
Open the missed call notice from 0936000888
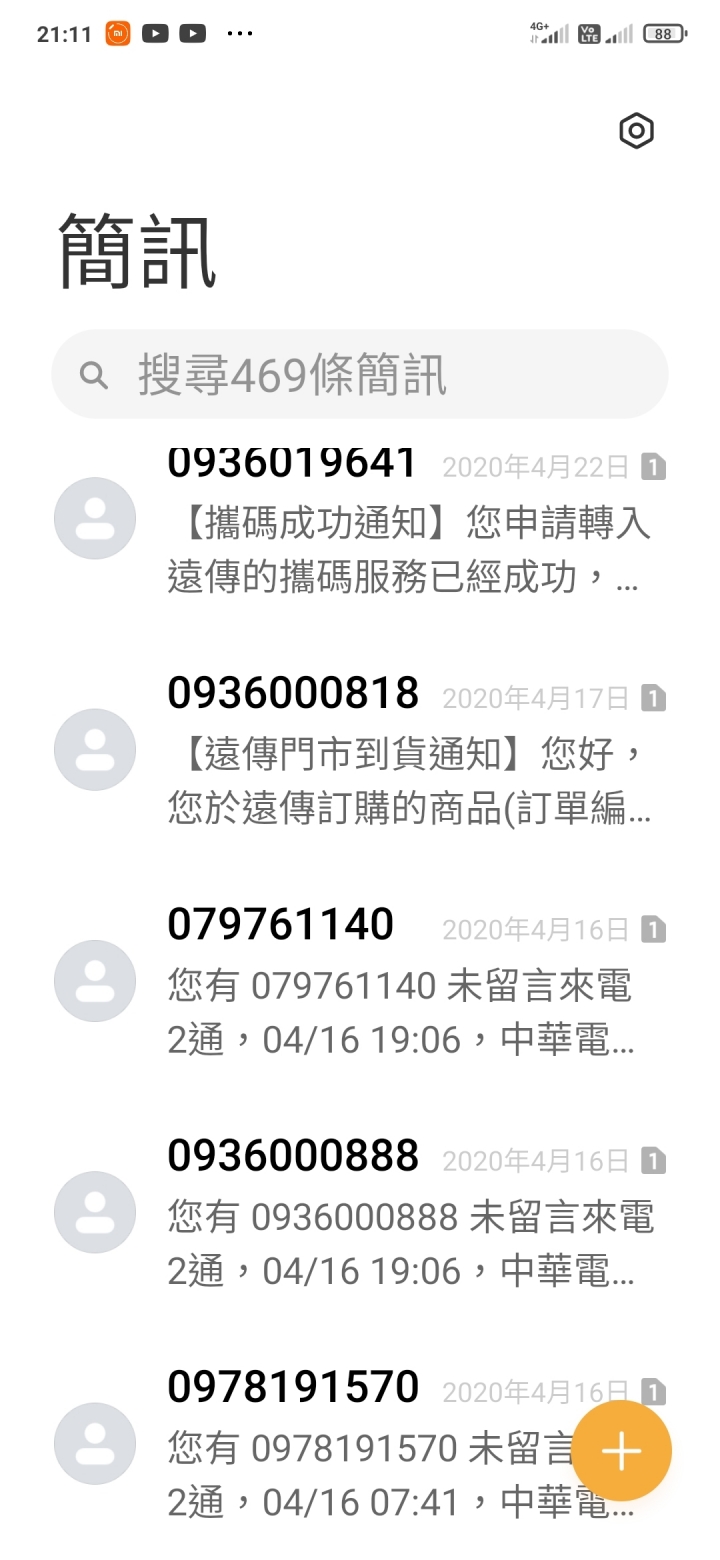(360, 1212)
